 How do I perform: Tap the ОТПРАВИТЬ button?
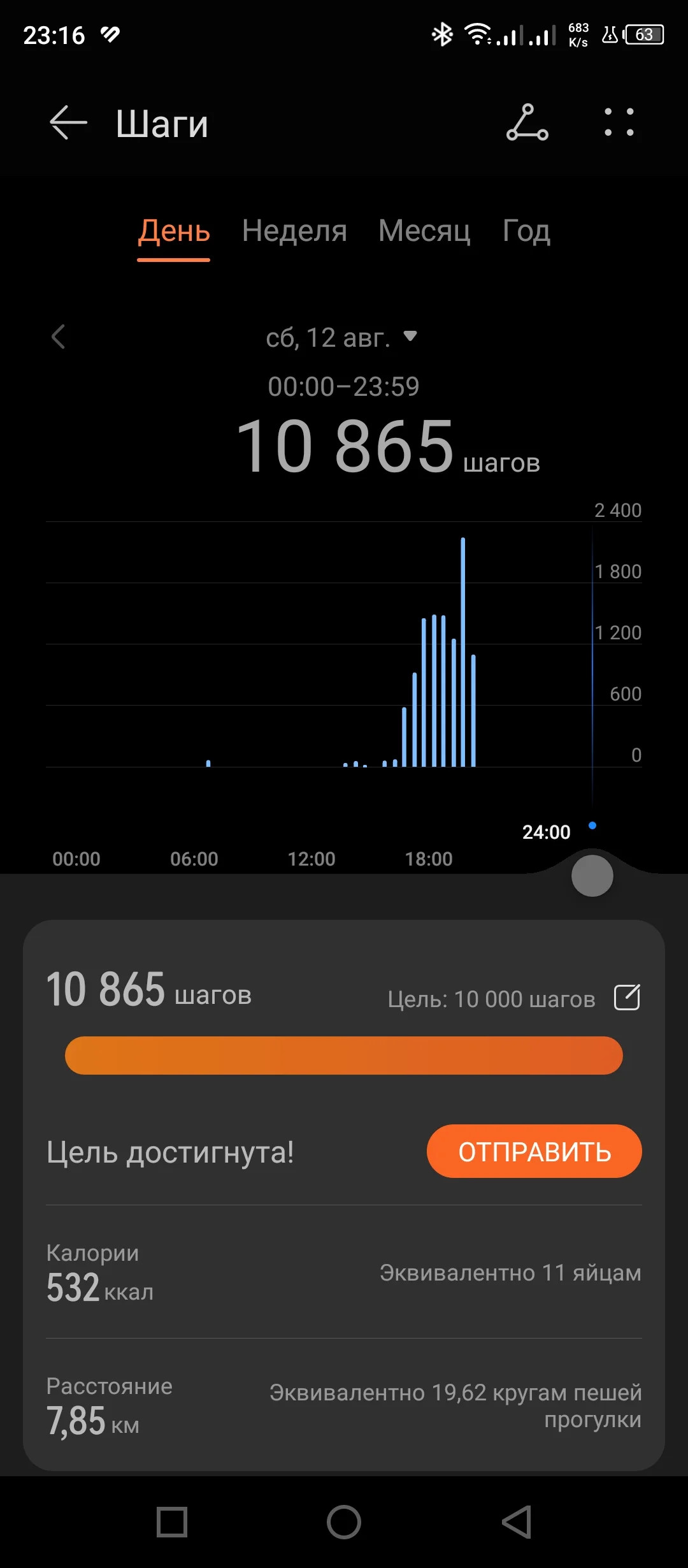[x=534, y=1151]
